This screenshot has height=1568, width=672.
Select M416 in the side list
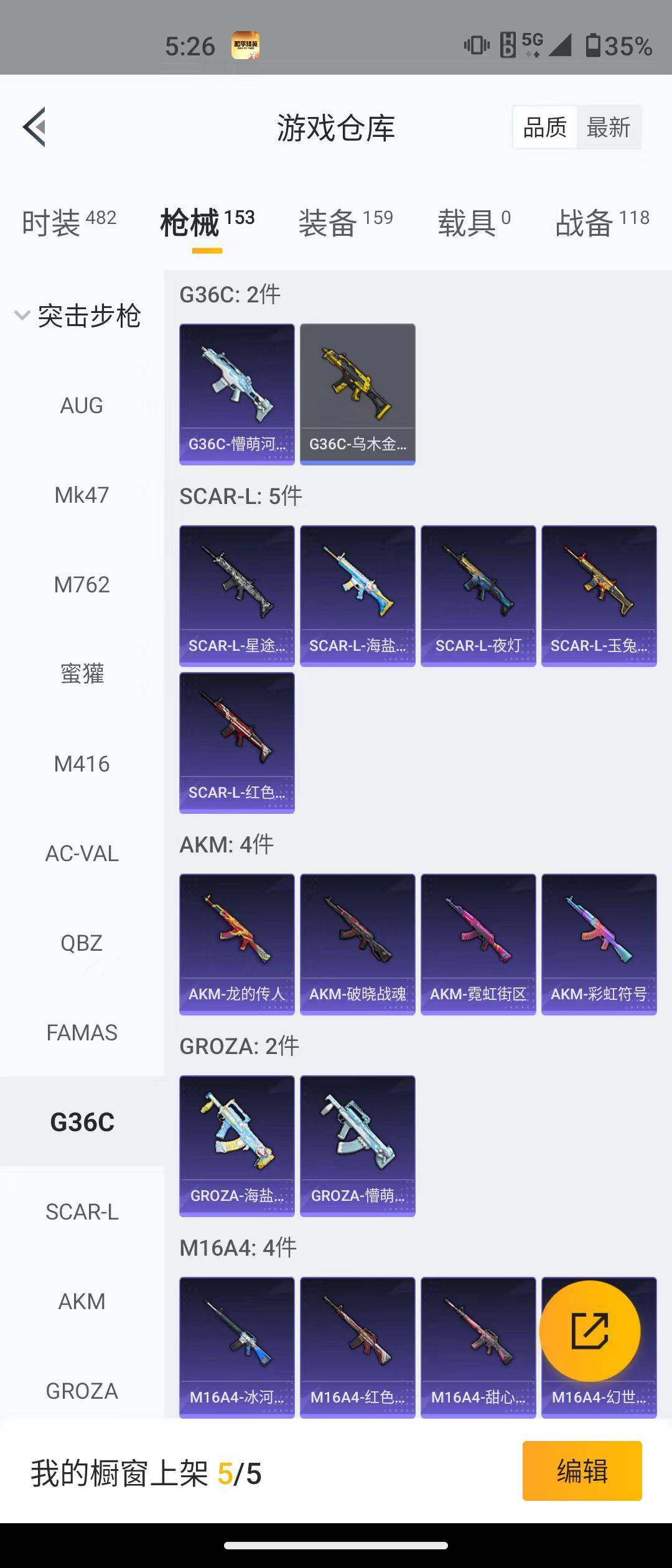pos(82,763)
